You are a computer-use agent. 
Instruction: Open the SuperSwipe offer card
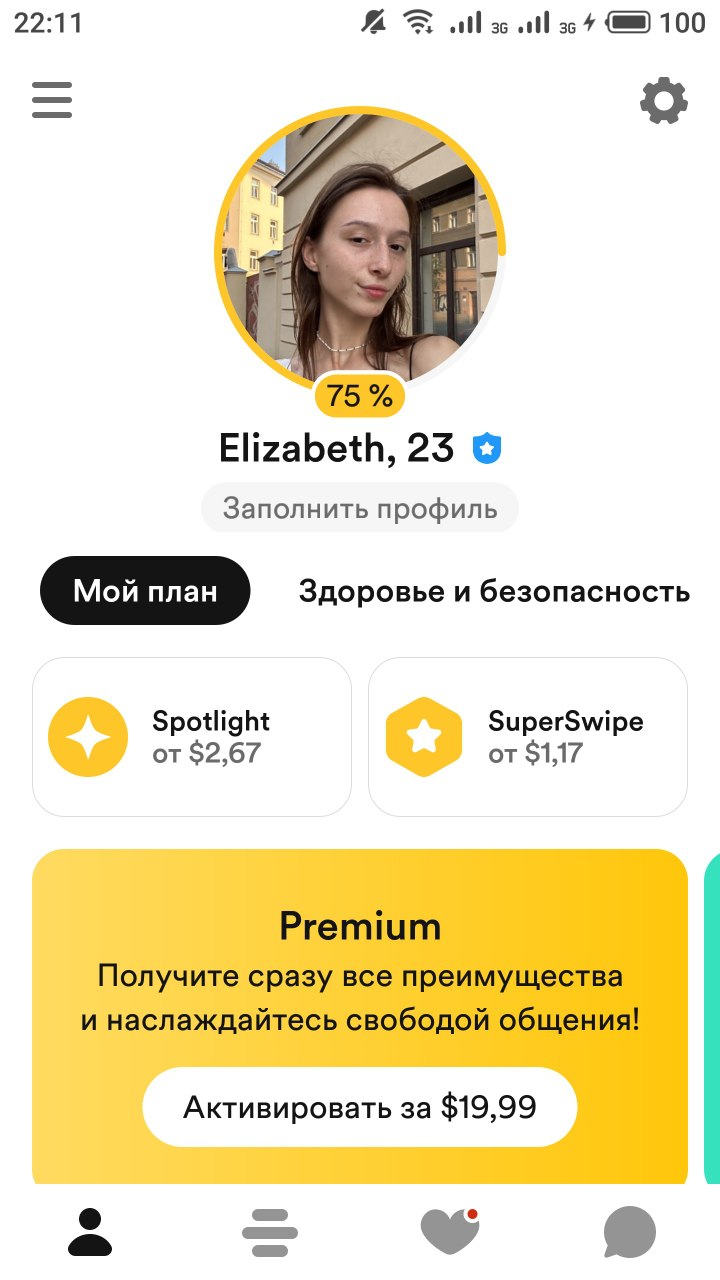[528, 737]
